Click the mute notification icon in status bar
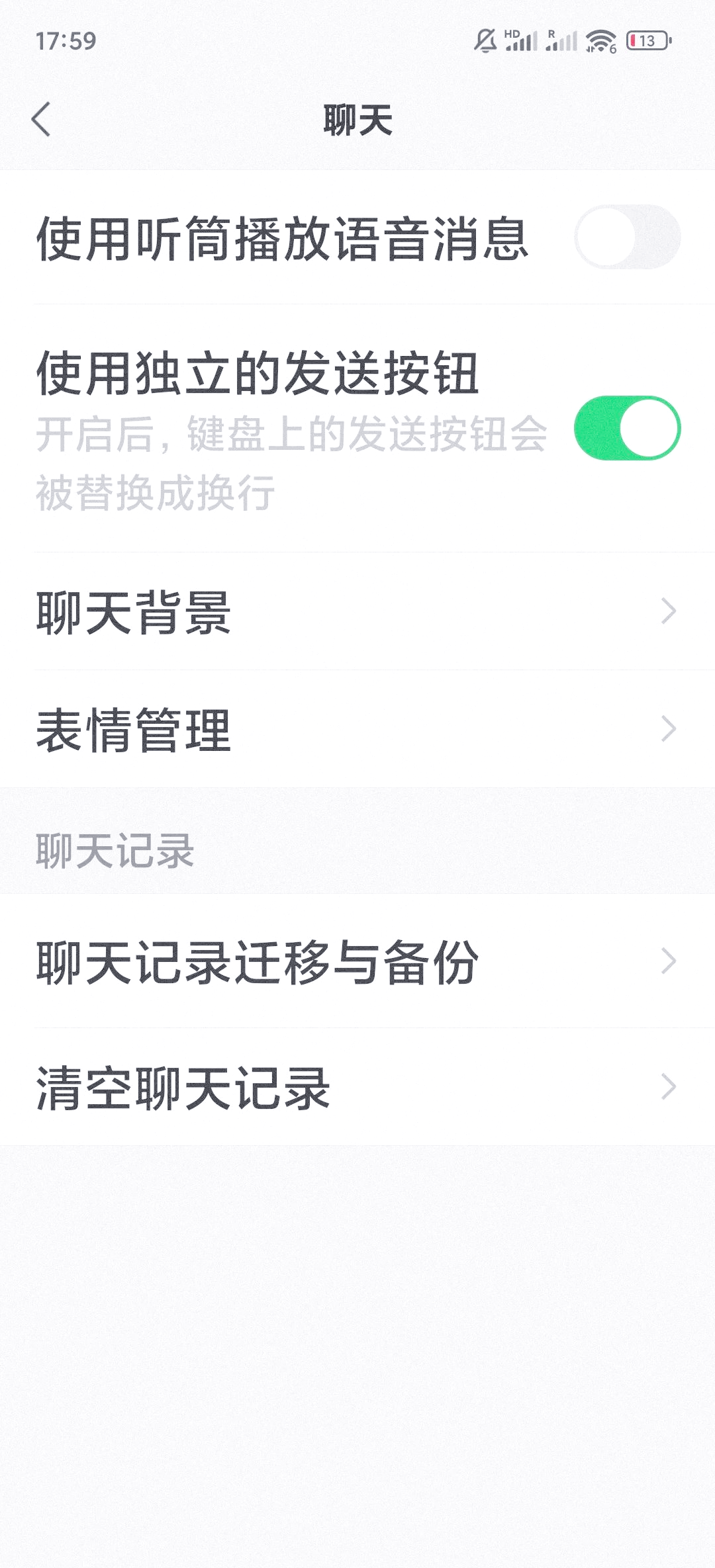 tap(484, 41)
